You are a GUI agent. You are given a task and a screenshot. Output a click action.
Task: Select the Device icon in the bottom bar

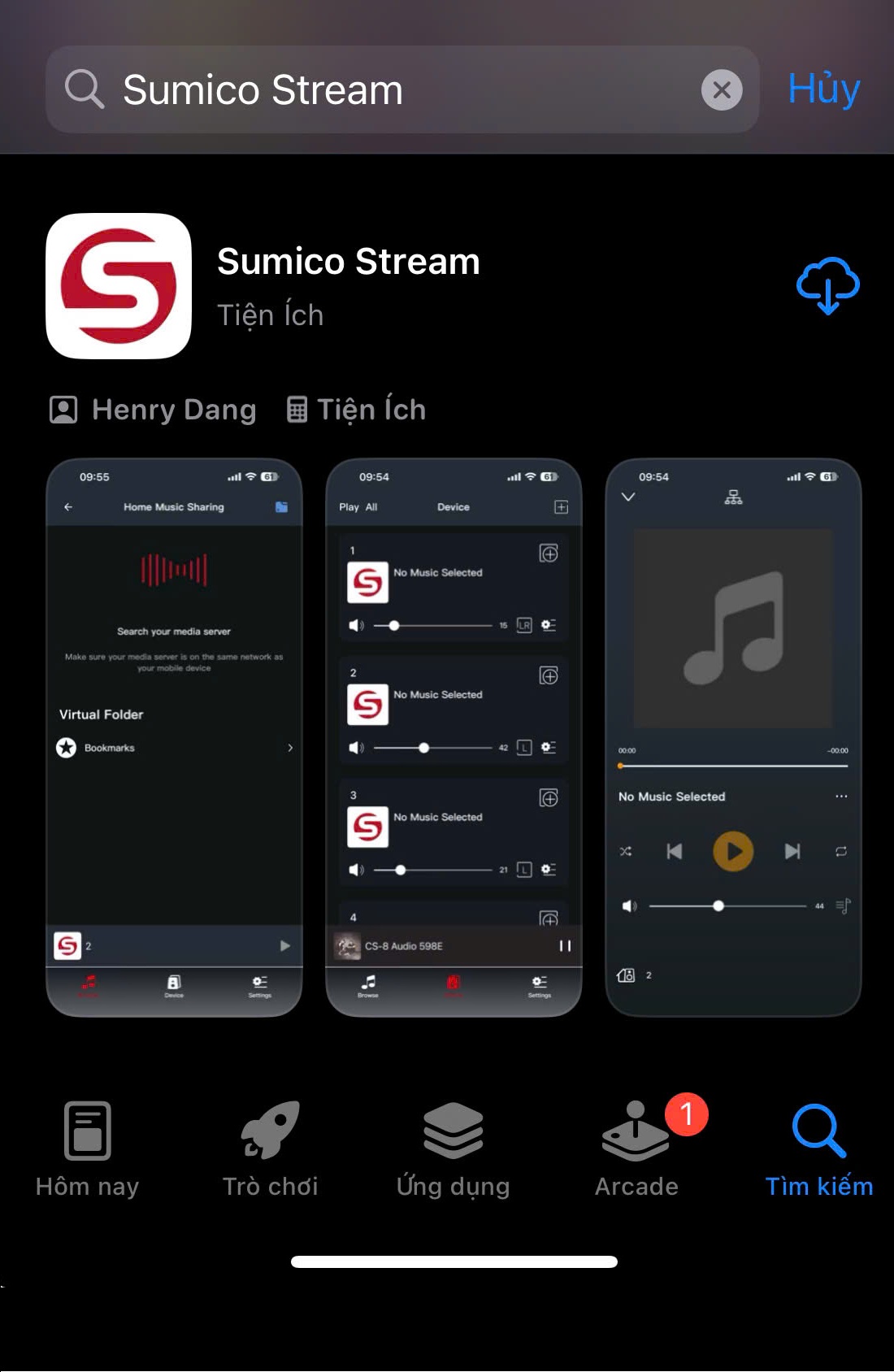click(x=173, y=983)
